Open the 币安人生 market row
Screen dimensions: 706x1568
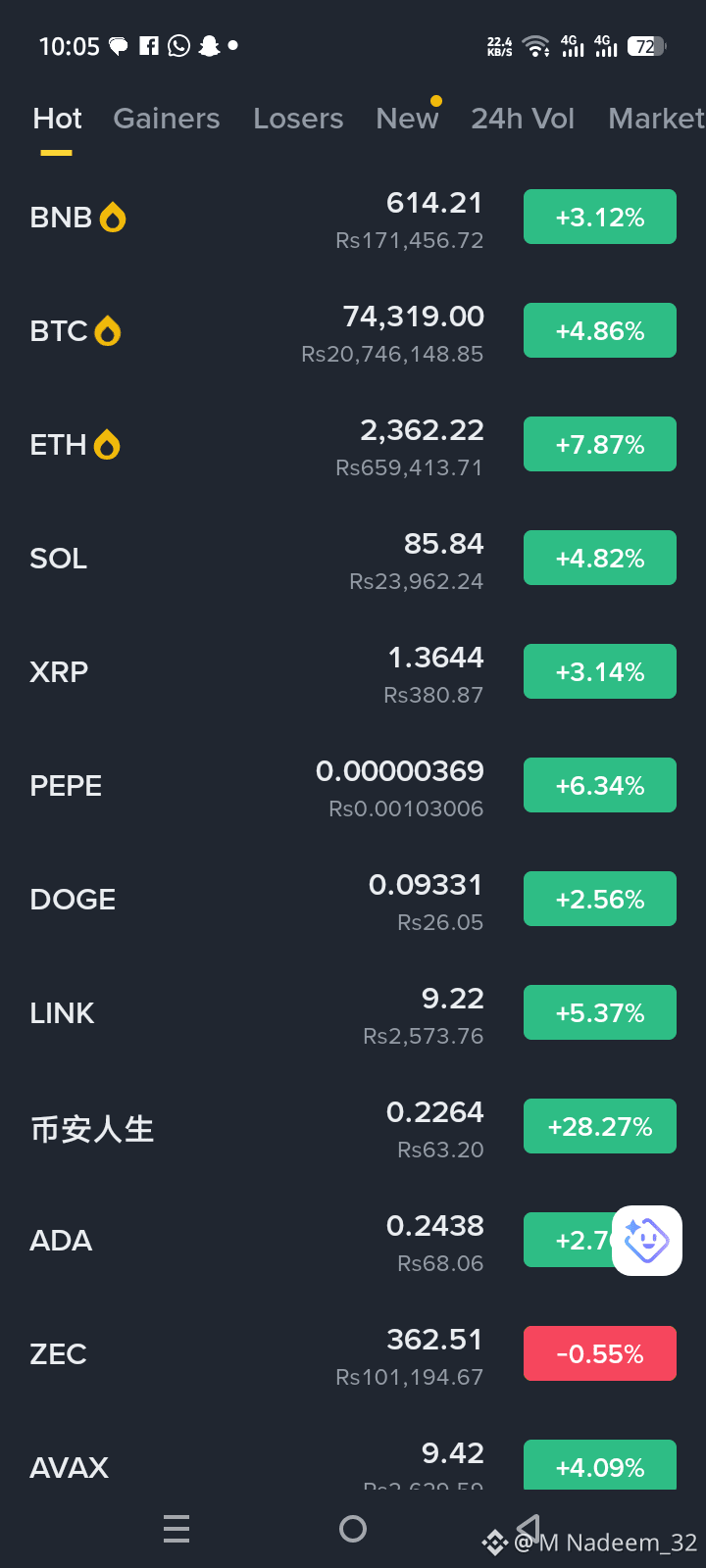[x=353, y=1127]
